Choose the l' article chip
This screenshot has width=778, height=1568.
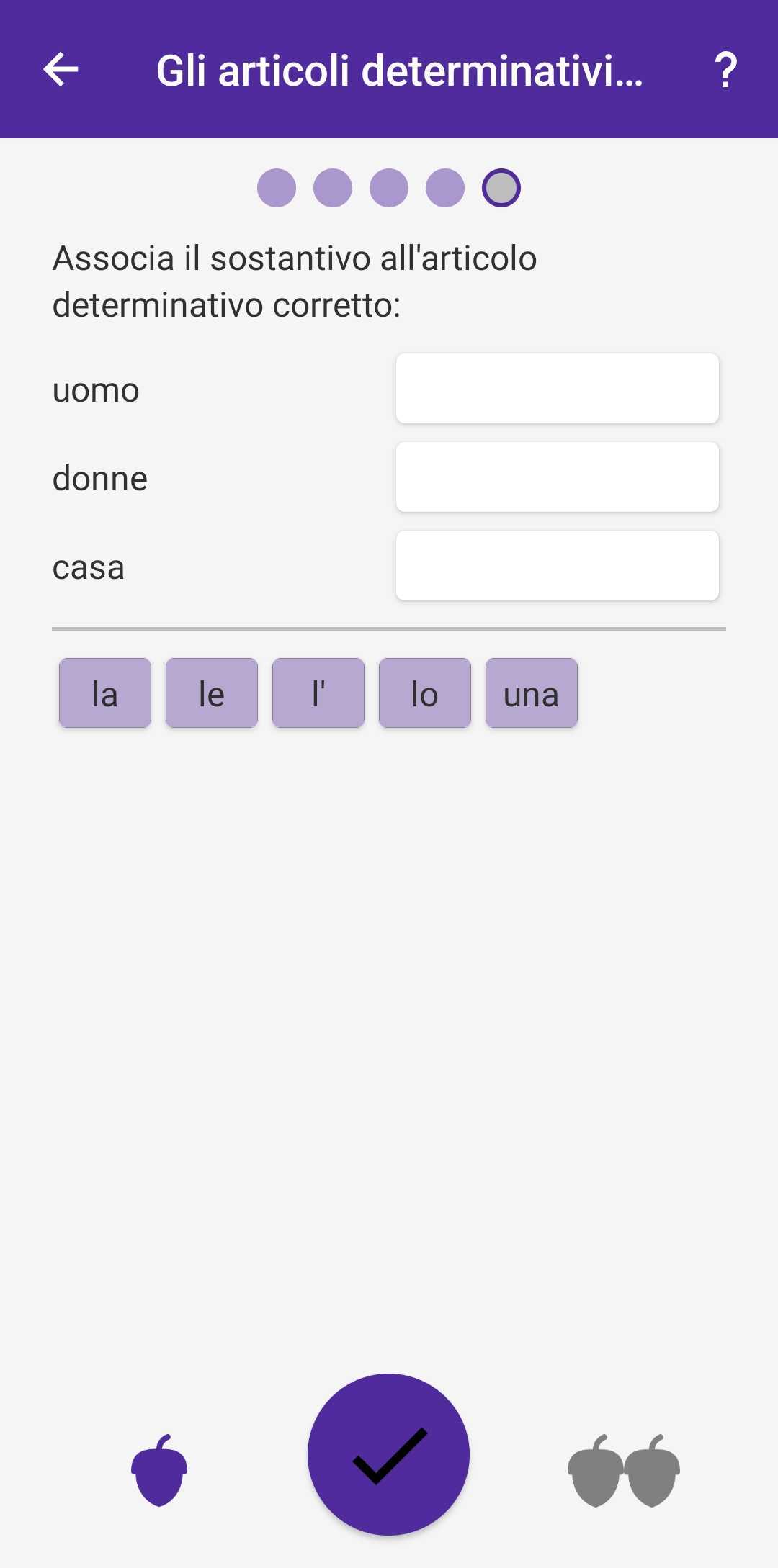pos(318,693)
